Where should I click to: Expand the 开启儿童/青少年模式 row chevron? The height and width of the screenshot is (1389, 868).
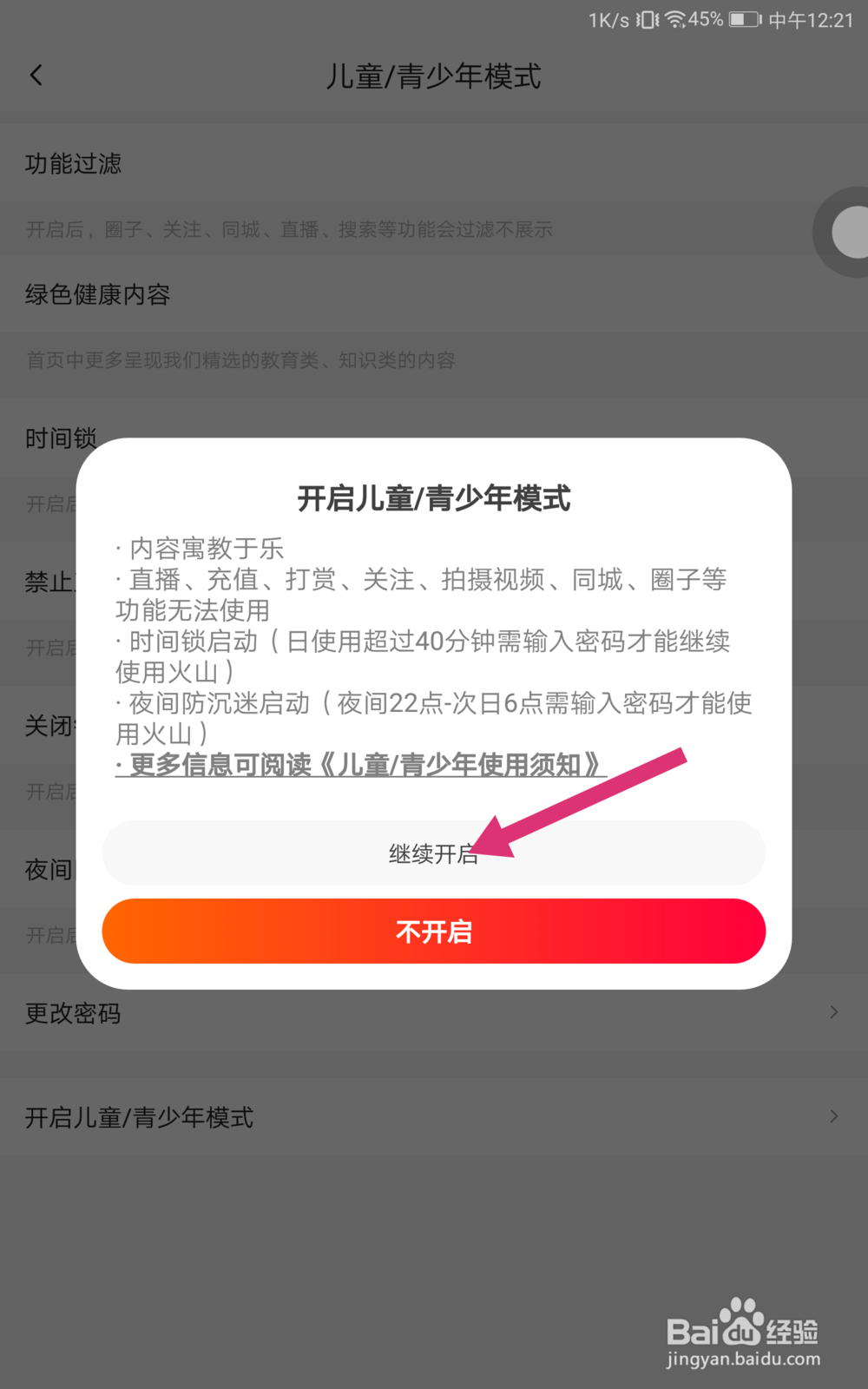click(832, 1116)
